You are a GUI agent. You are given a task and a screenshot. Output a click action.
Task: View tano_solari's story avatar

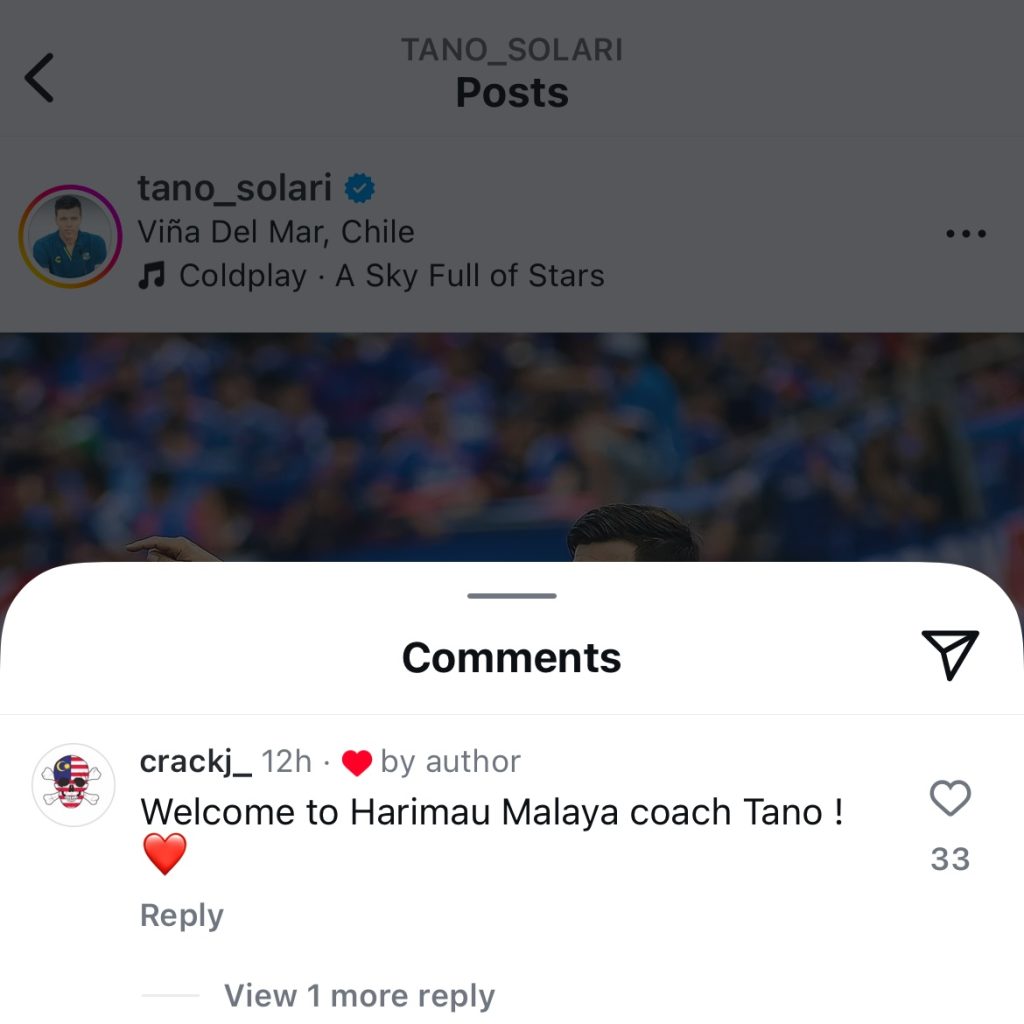70,236
